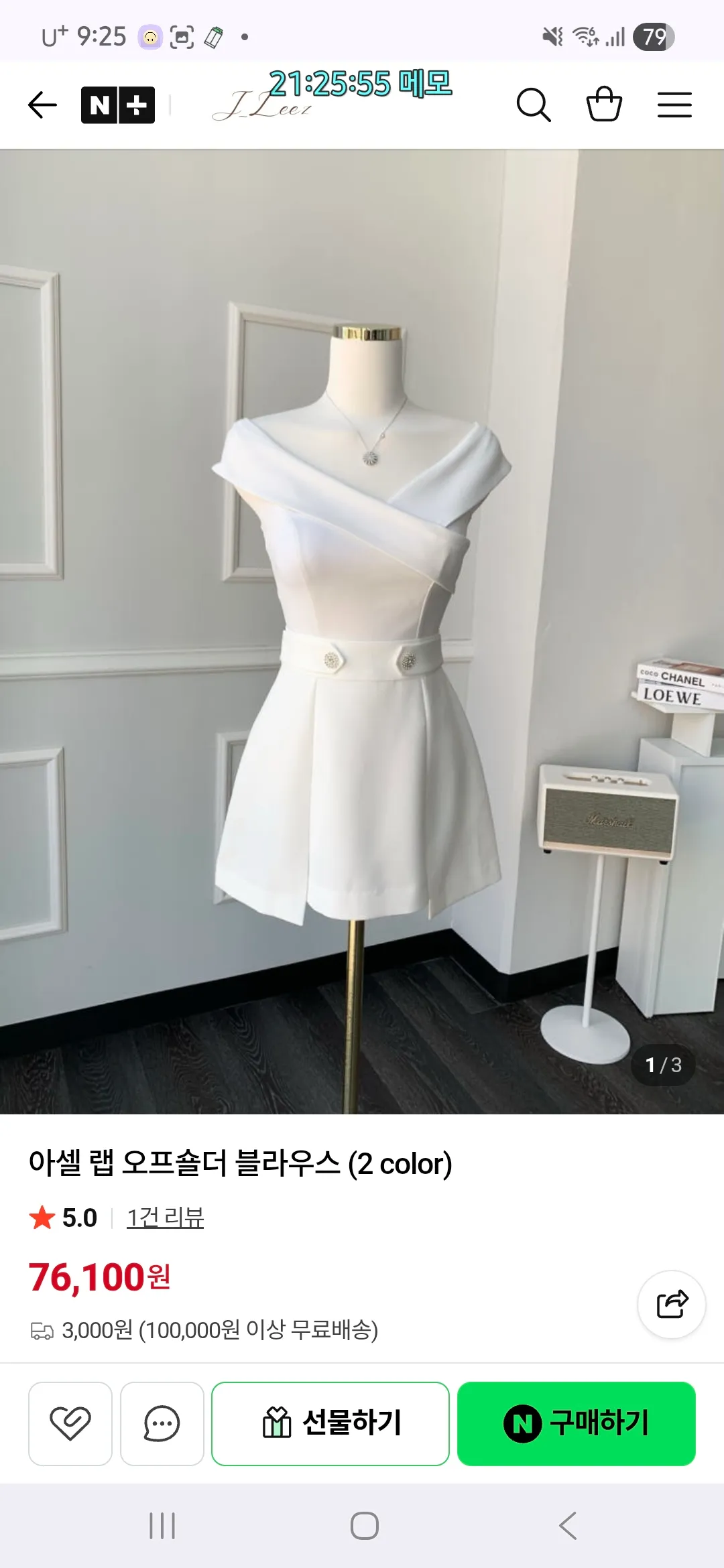This screenshot has width=724, height=1568.
Task: Open the J.Leez store home logo
Action: [263, 105]
